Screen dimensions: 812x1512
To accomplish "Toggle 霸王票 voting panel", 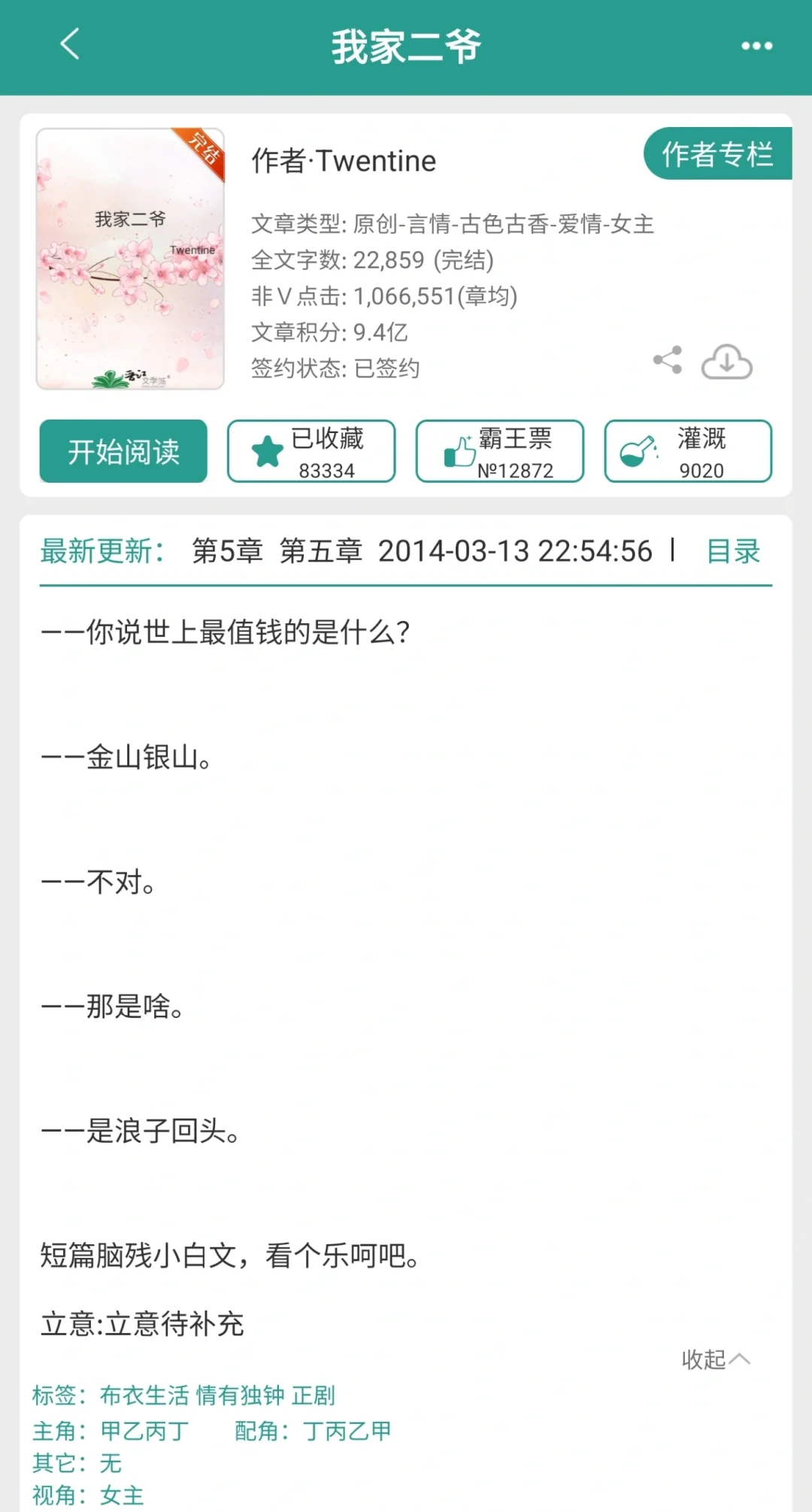I will (x=499, y=451).
